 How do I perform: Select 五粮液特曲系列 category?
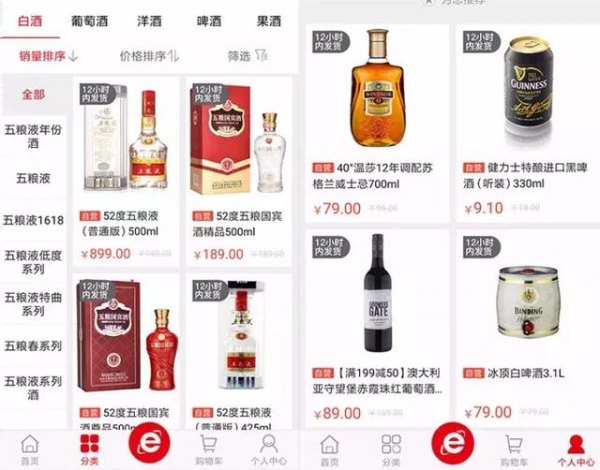pos(34,304)
